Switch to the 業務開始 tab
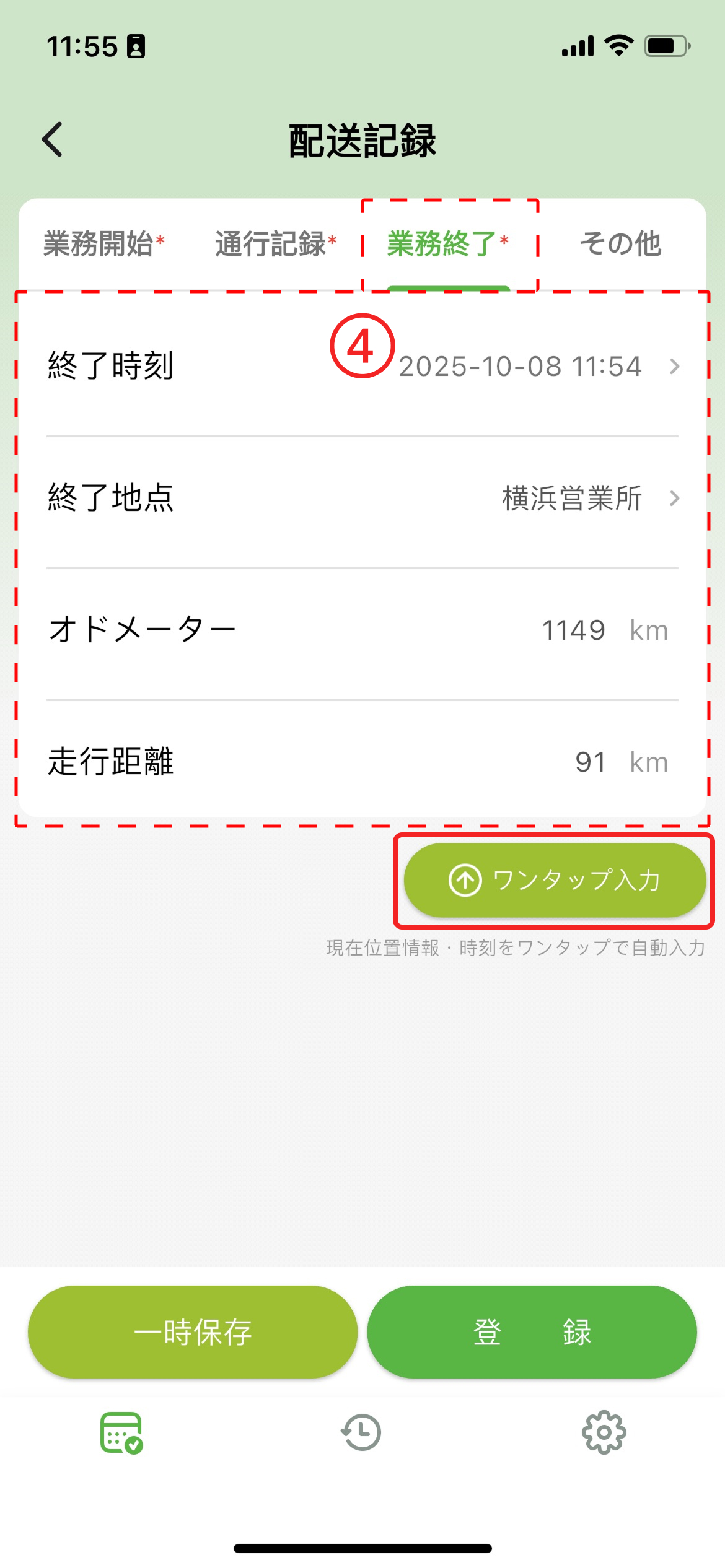This screenshot has width=725, height=1568. [x=103, y=243]
